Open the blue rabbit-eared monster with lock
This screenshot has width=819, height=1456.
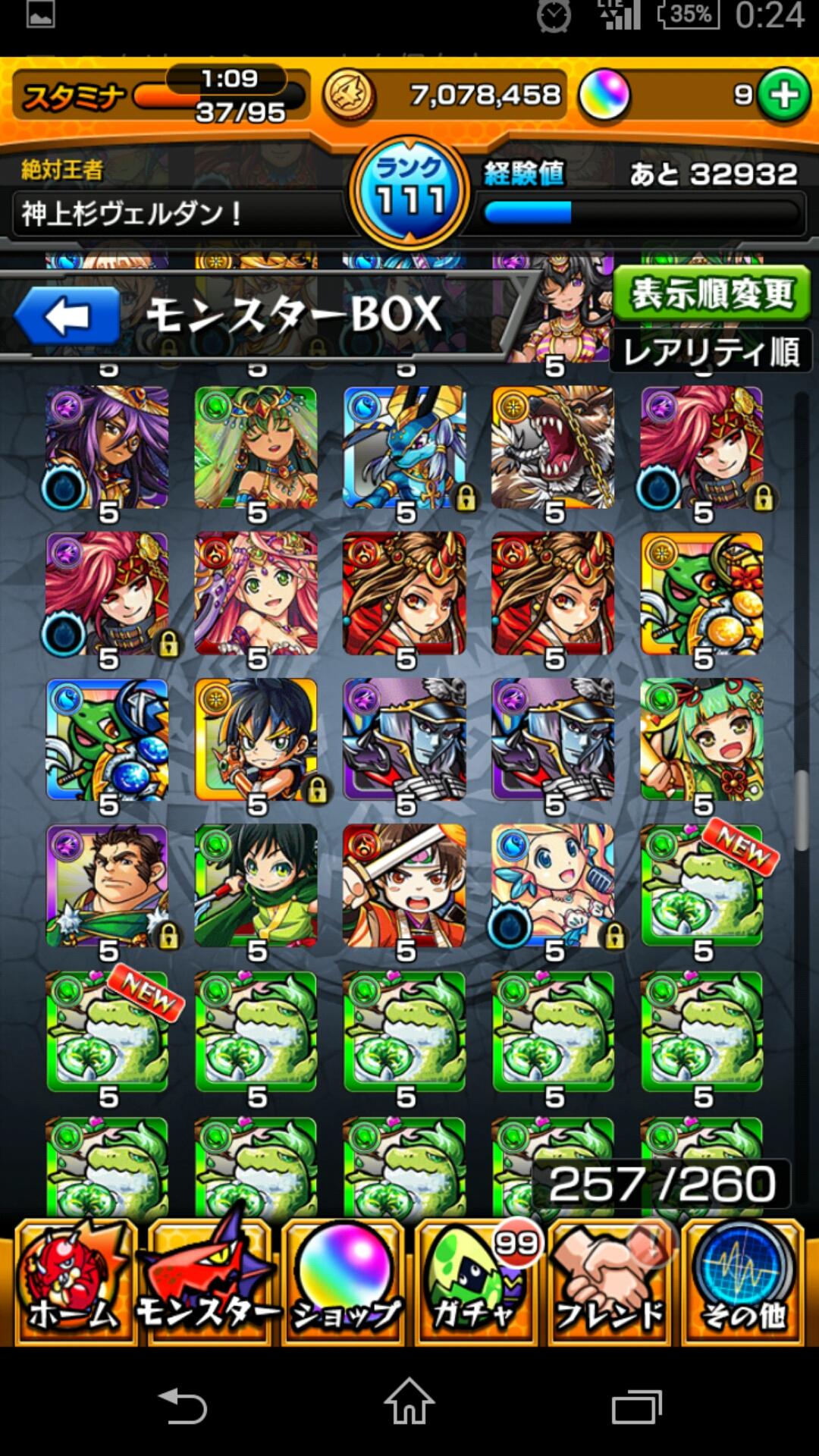404,447
